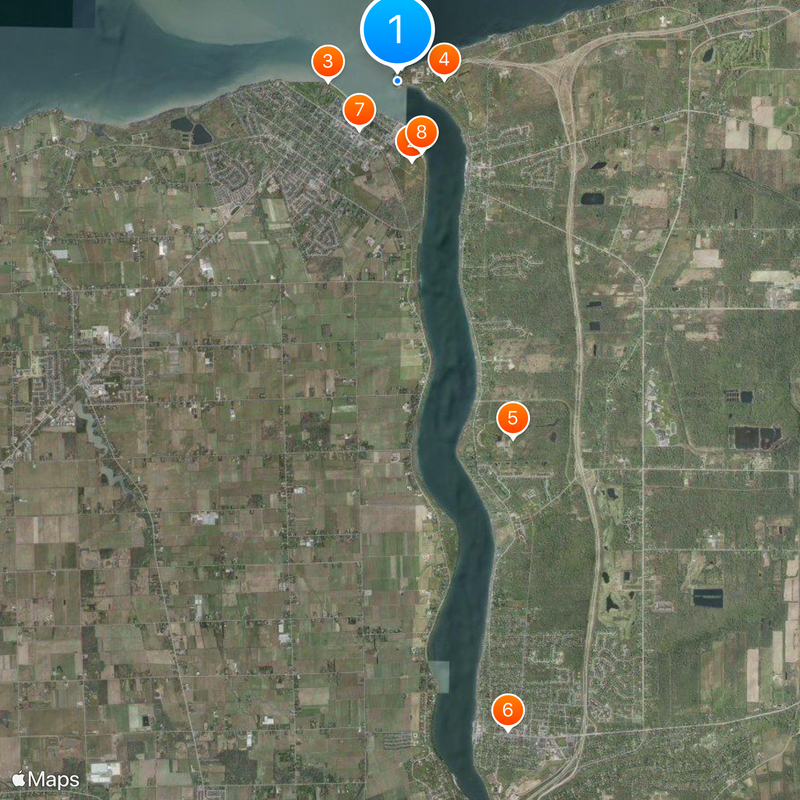Tap map pin number 3
The height and width of the screenshot is (800, 800).
click(x=327, y=61)
